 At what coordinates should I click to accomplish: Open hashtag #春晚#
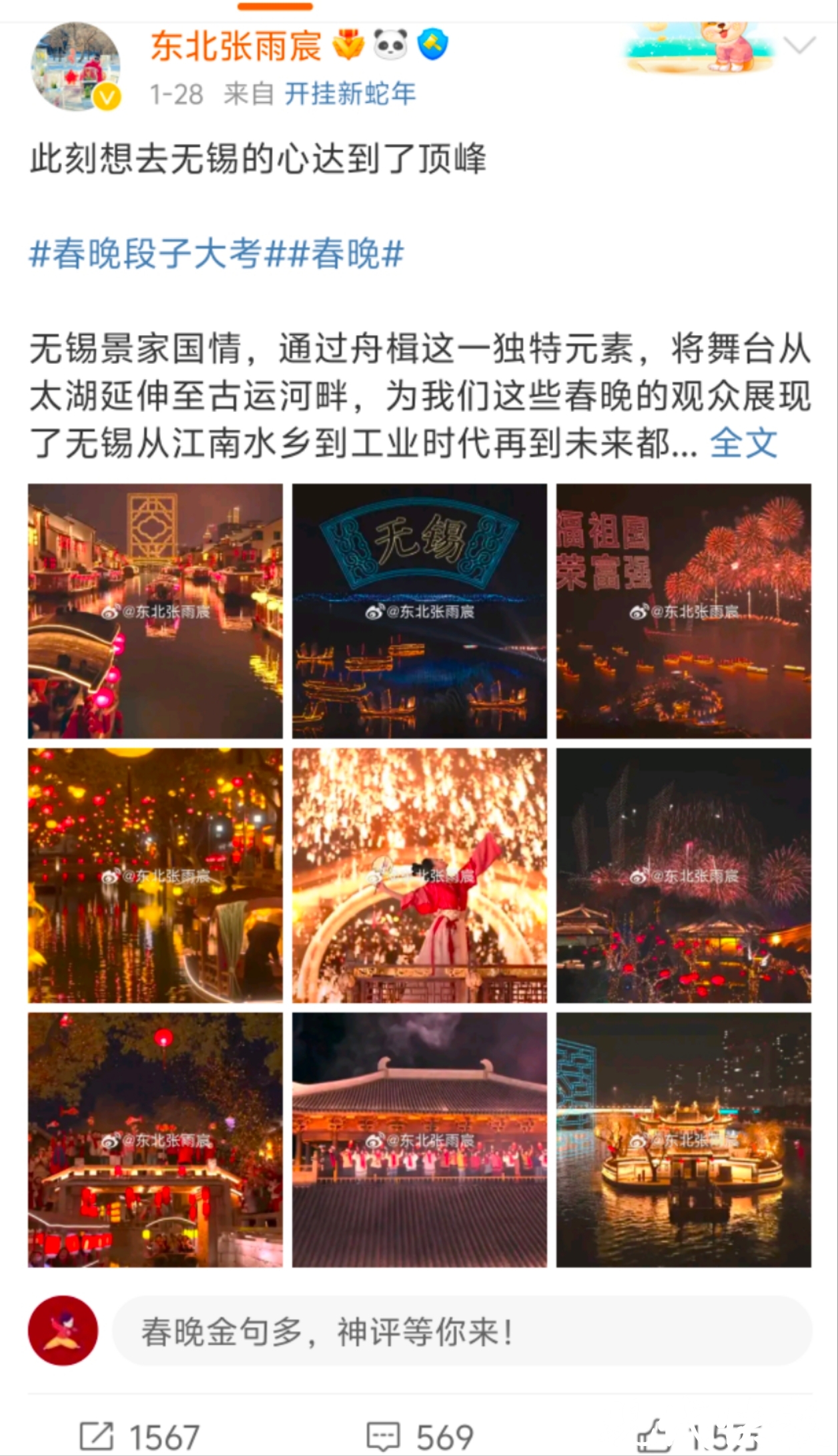pyautogui.click(x=347, y=254)
